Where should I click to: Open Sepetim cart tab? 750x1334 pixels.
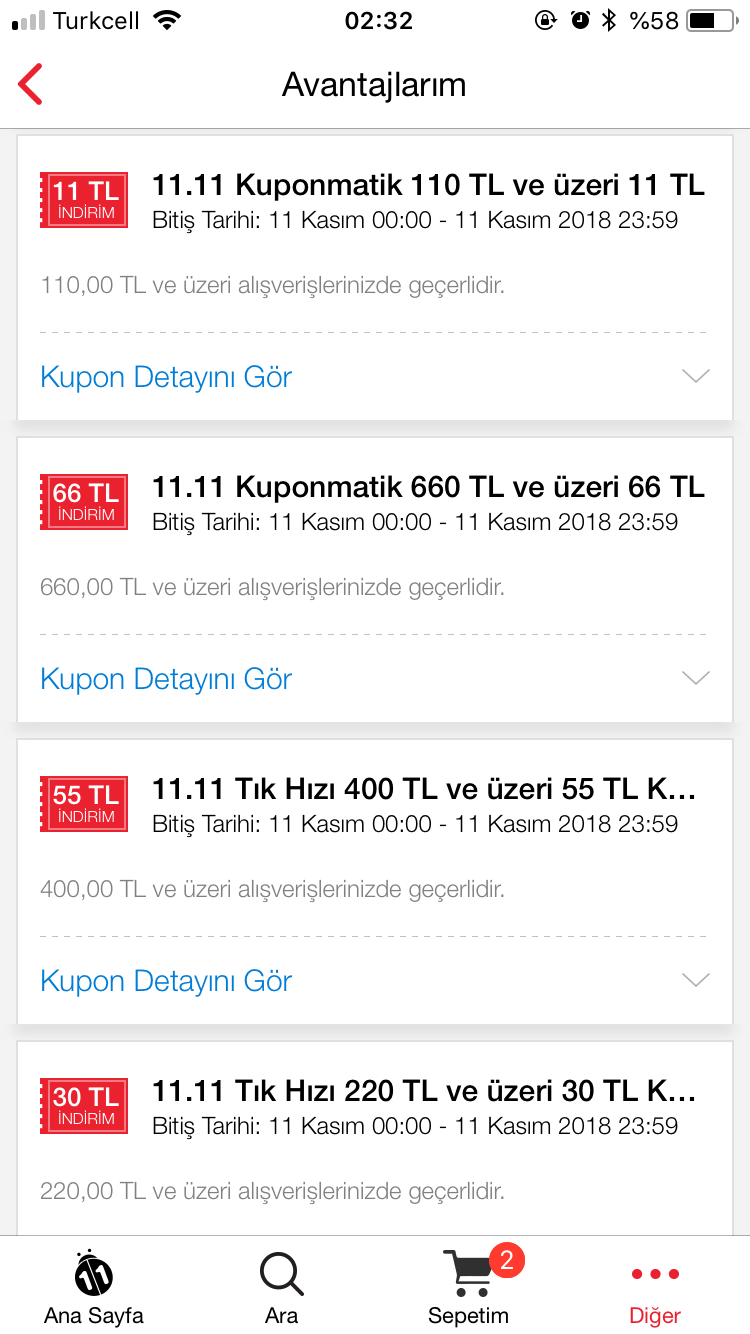click(x=469, y=1287)
